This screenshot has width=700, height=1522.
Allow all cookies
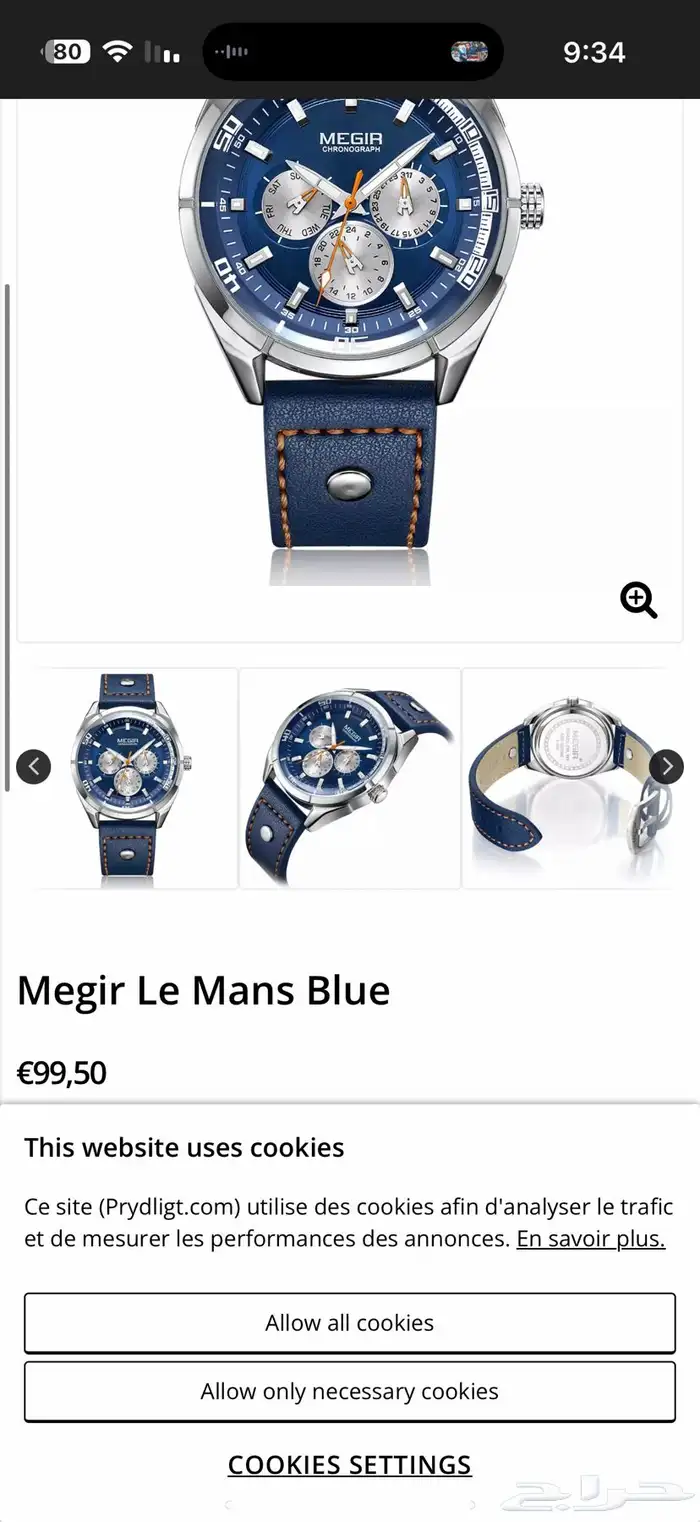(x=350, y=1323)
